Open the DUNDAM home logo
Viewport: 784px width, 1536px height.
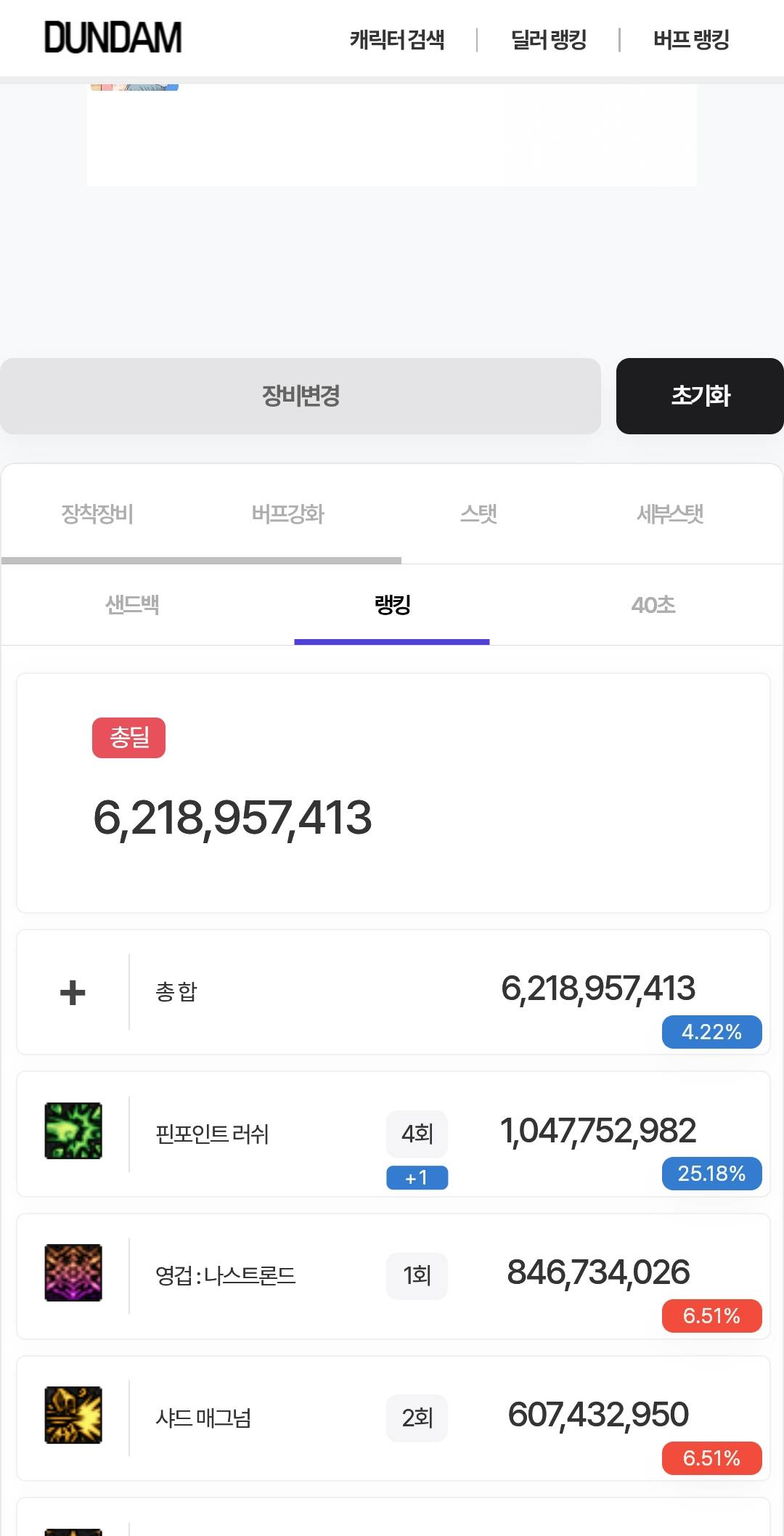113,38
